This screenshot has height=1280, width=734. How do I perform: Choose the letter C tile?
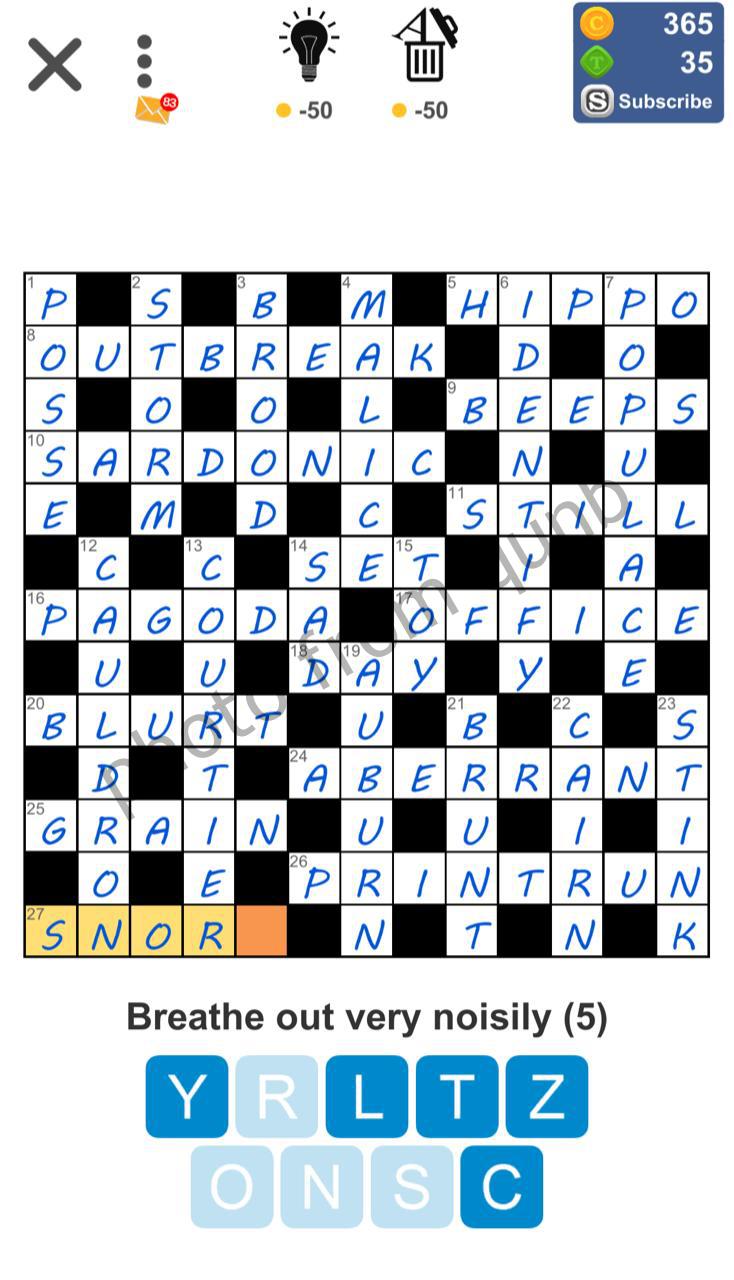[x=502, y=1187]
